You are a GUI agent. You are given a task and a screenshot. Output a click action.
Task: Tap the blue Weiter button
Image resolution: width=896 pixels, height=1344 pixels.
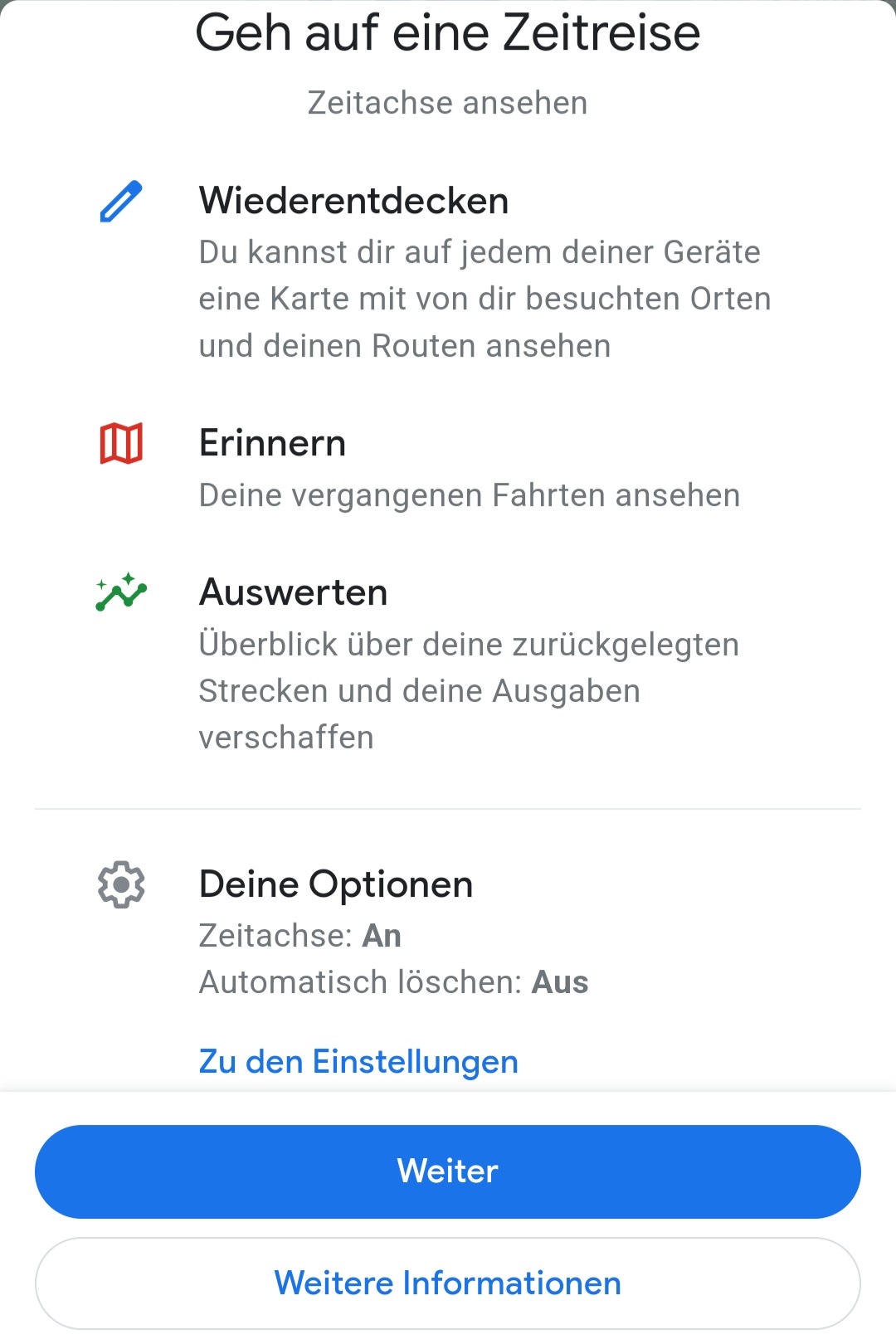448,1171
